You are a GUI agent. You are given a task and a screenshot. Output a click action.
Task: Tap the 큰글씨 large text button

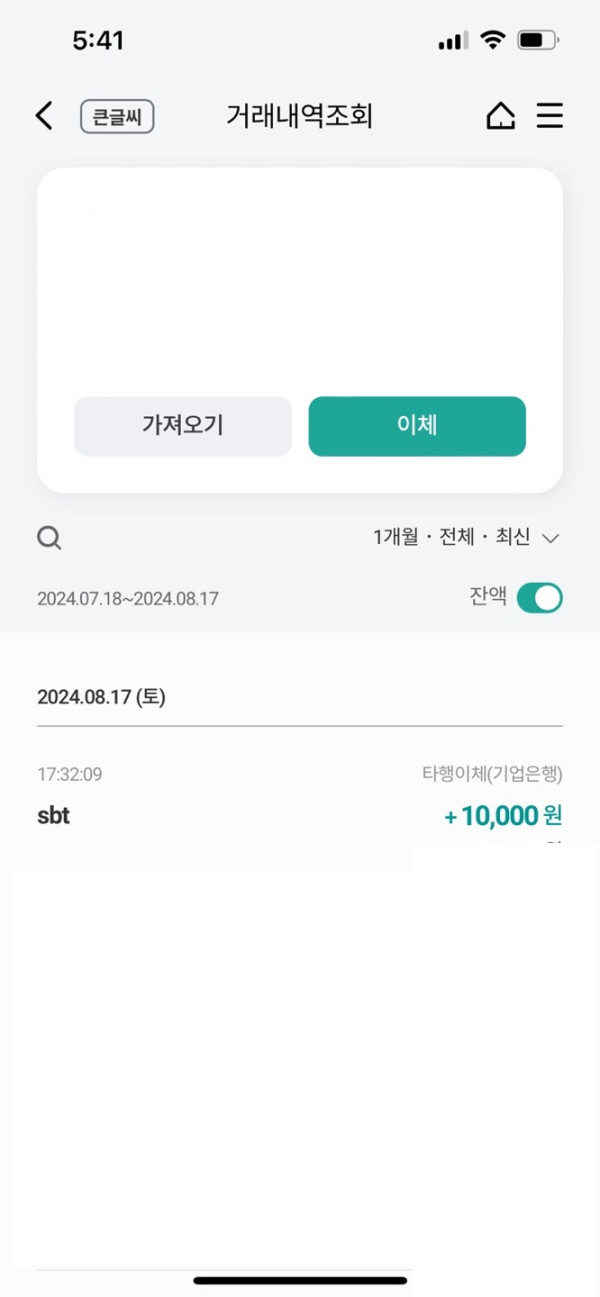pyautogui.click(x=117, y=117)
